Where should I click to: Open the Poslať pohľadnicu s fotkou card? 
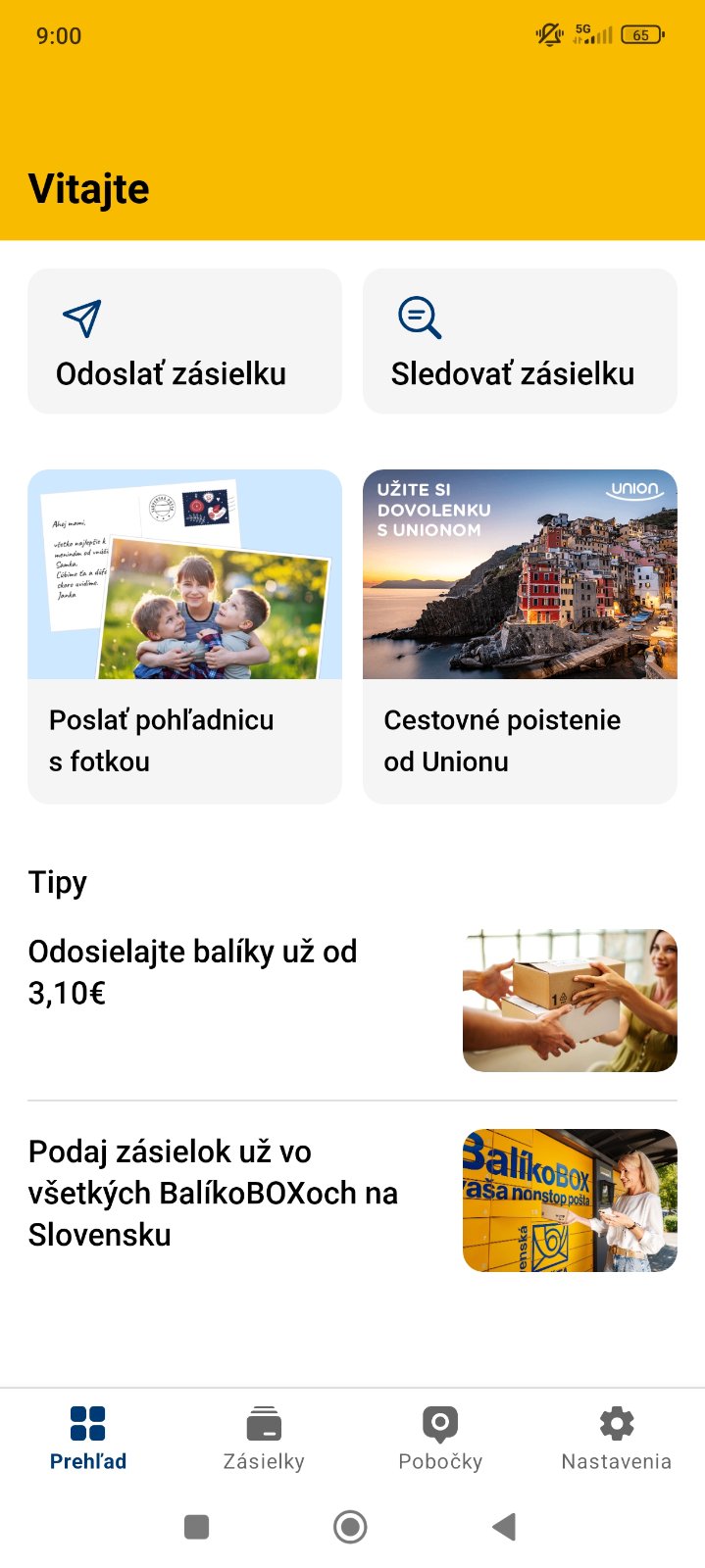[184, 637]
